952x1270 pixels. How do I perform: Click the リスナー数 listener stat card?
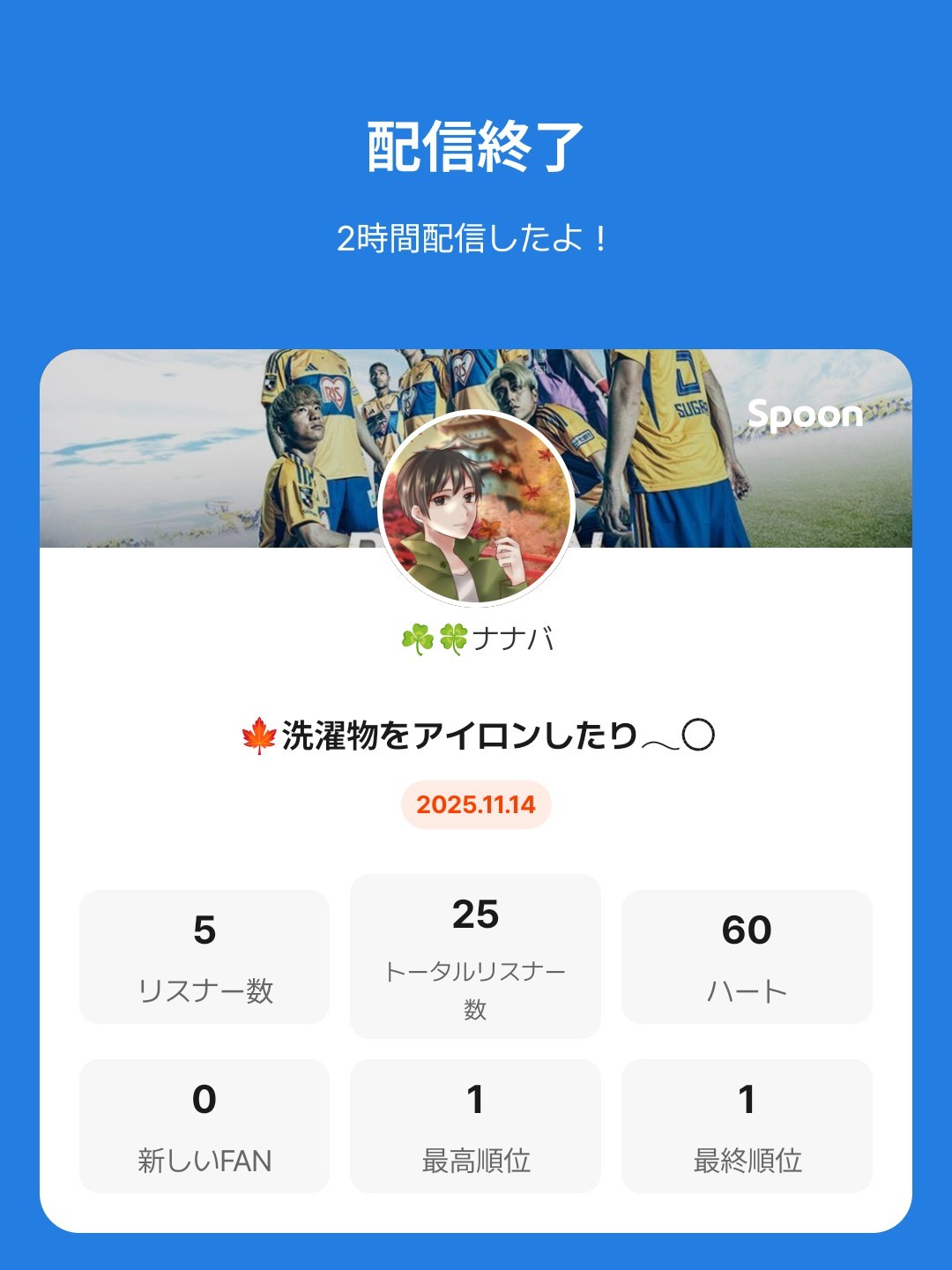[x=205, y=955]
